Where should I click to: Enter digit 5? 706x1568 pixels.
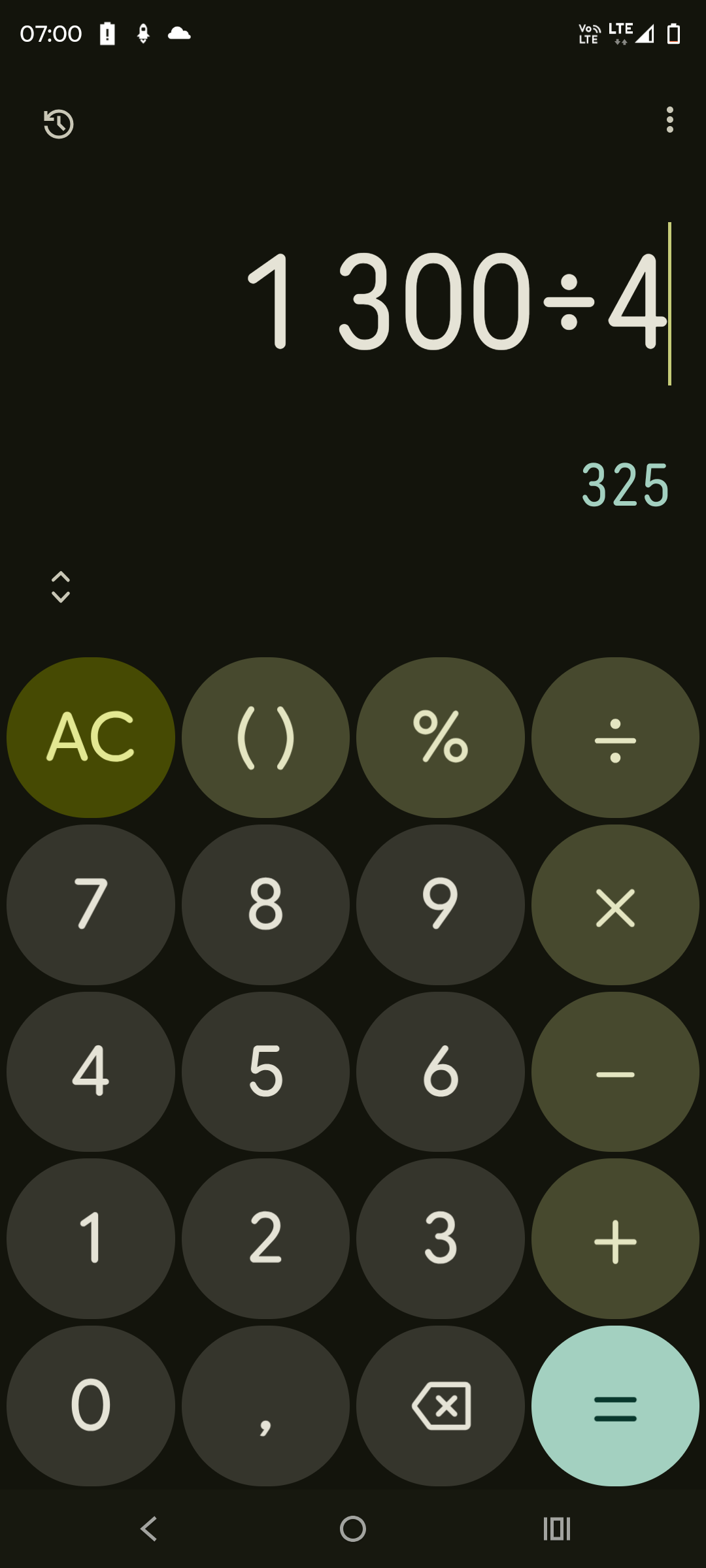tap(265, 1072)
